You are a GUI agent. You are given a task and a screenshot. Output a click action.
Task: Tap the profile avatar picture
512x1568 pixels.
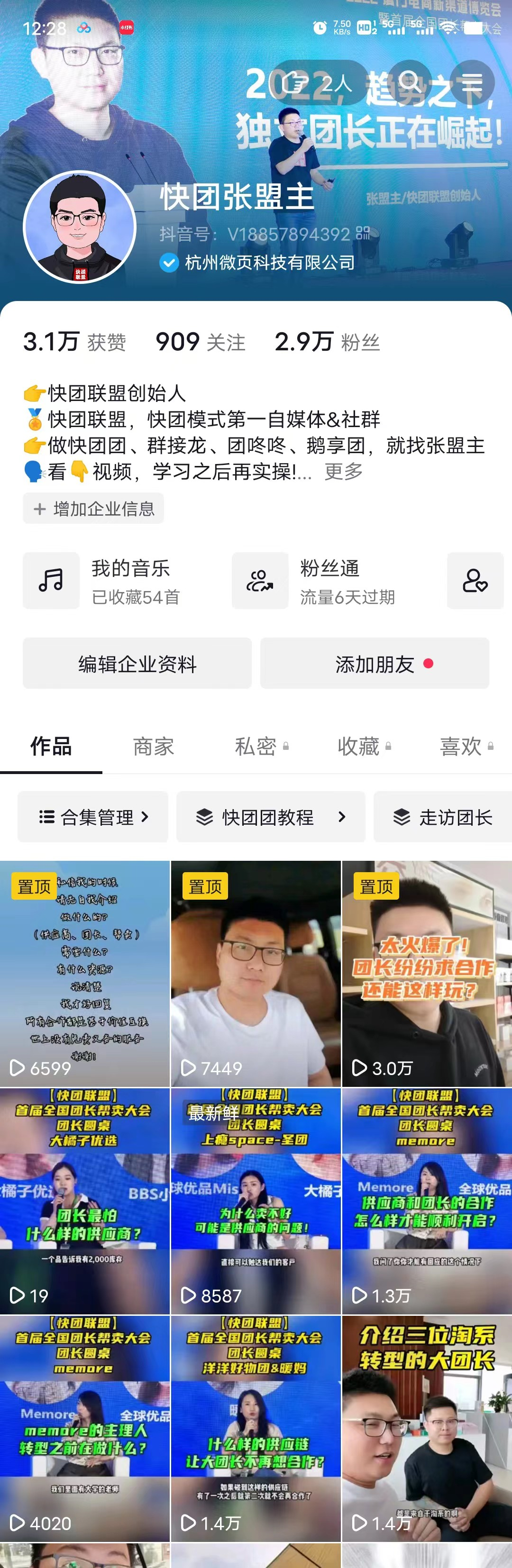click(x=80, y=227)
